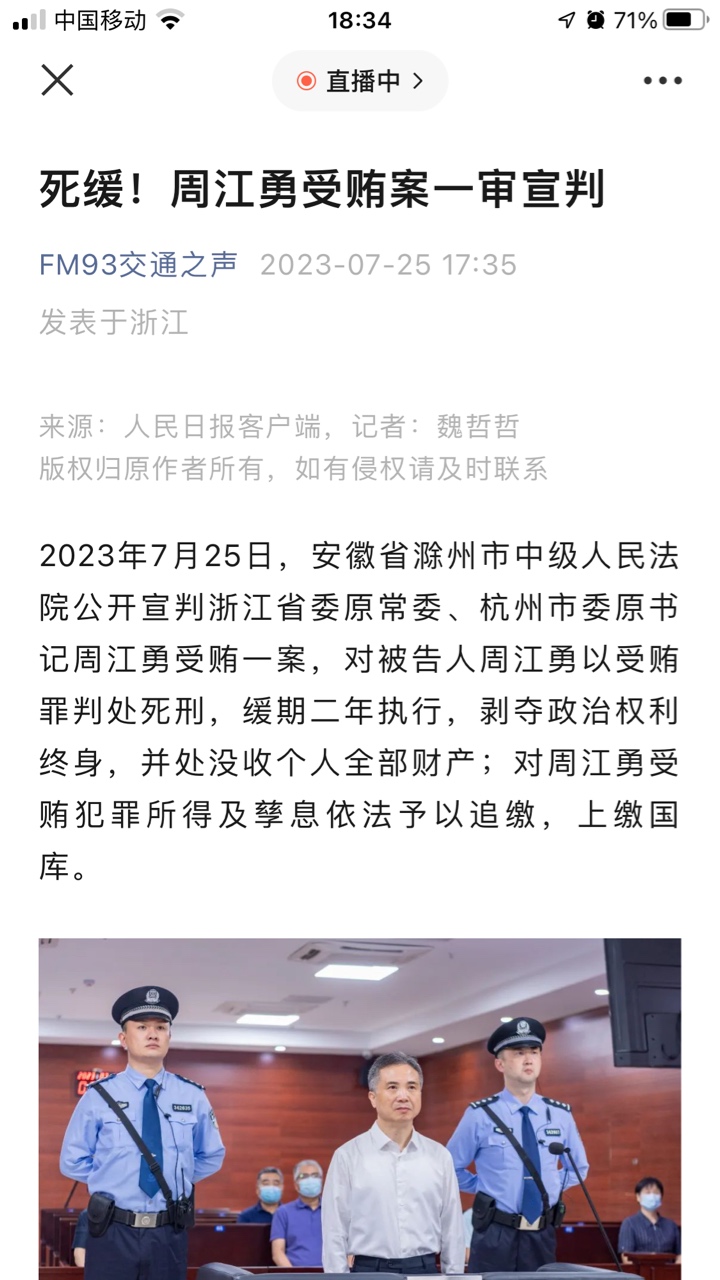Close the article page
This screenshot has height=1280, width=720.
[x=57, y=80]
